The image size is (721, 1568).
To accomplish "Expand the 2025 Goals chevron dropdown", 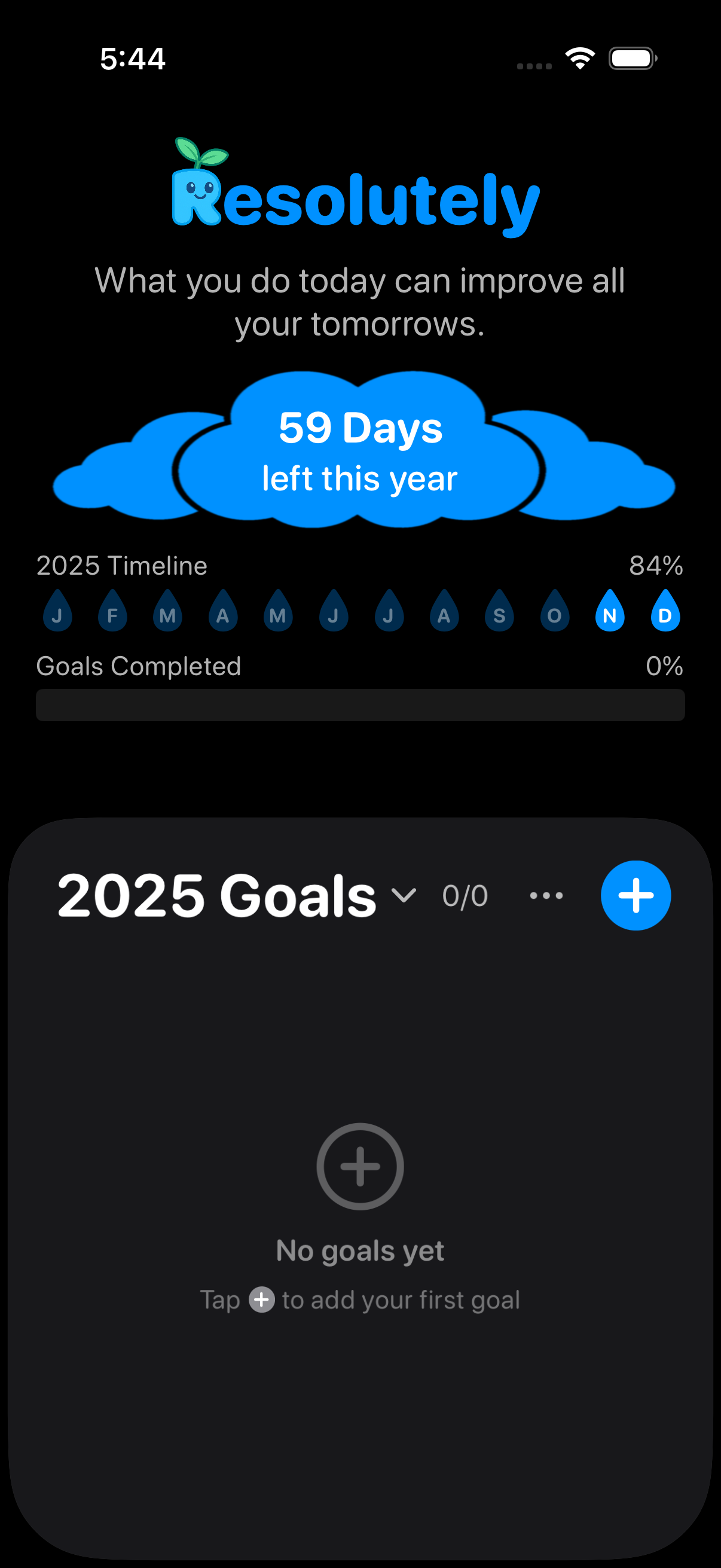I will pyautogui.click(x=405, y=896).
